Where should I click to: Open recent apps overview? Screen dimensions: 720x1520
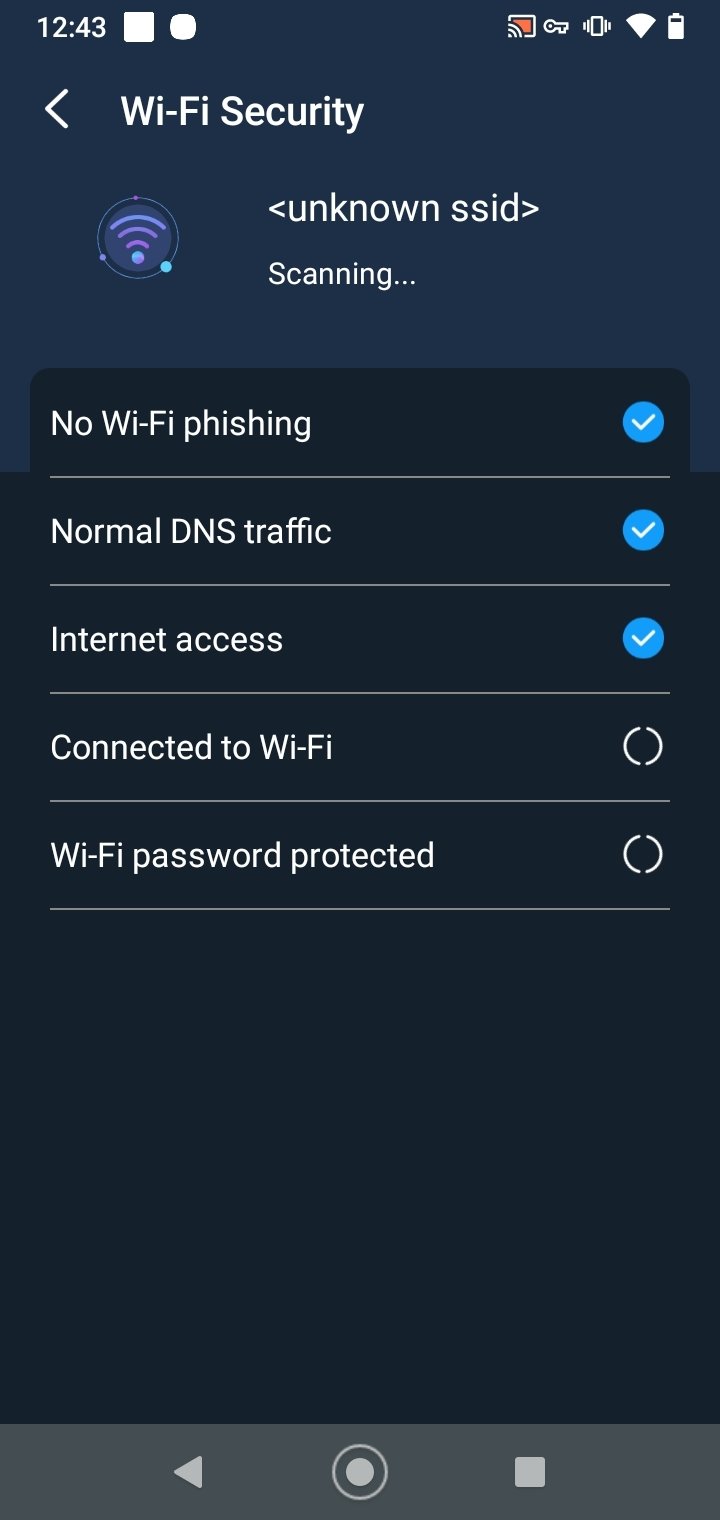tap(529, 1471)
